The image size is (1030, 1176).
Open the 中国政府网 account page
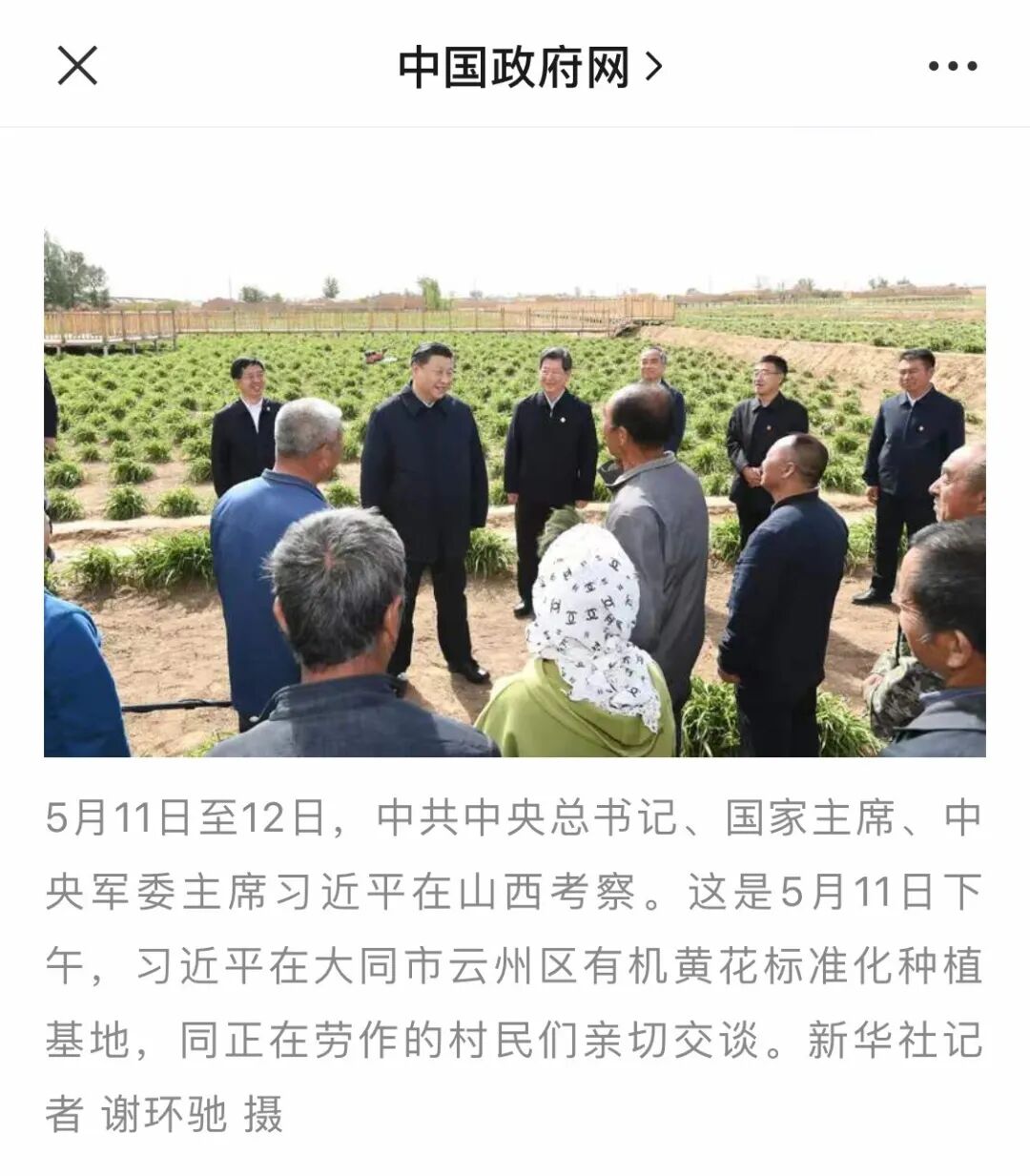coord(528,67)
